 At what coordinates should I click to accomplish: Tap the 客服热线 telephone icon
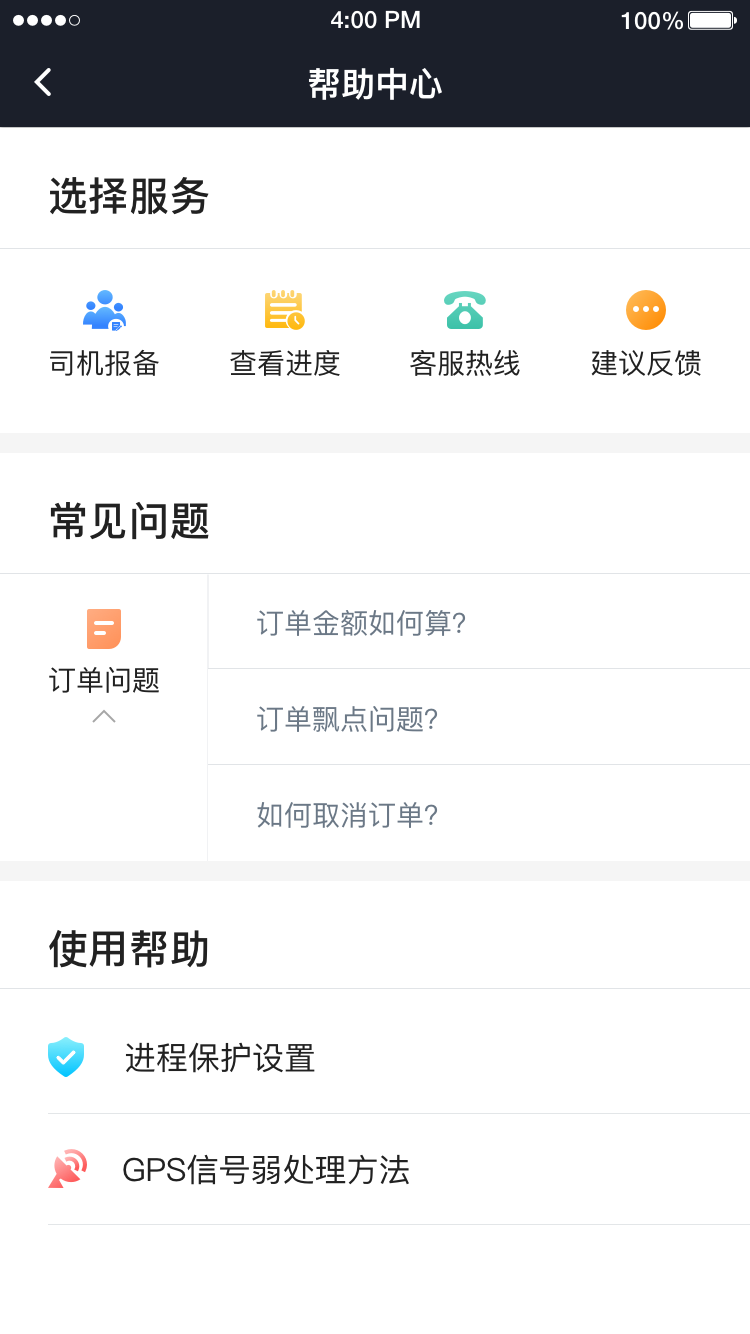[465, 310]
